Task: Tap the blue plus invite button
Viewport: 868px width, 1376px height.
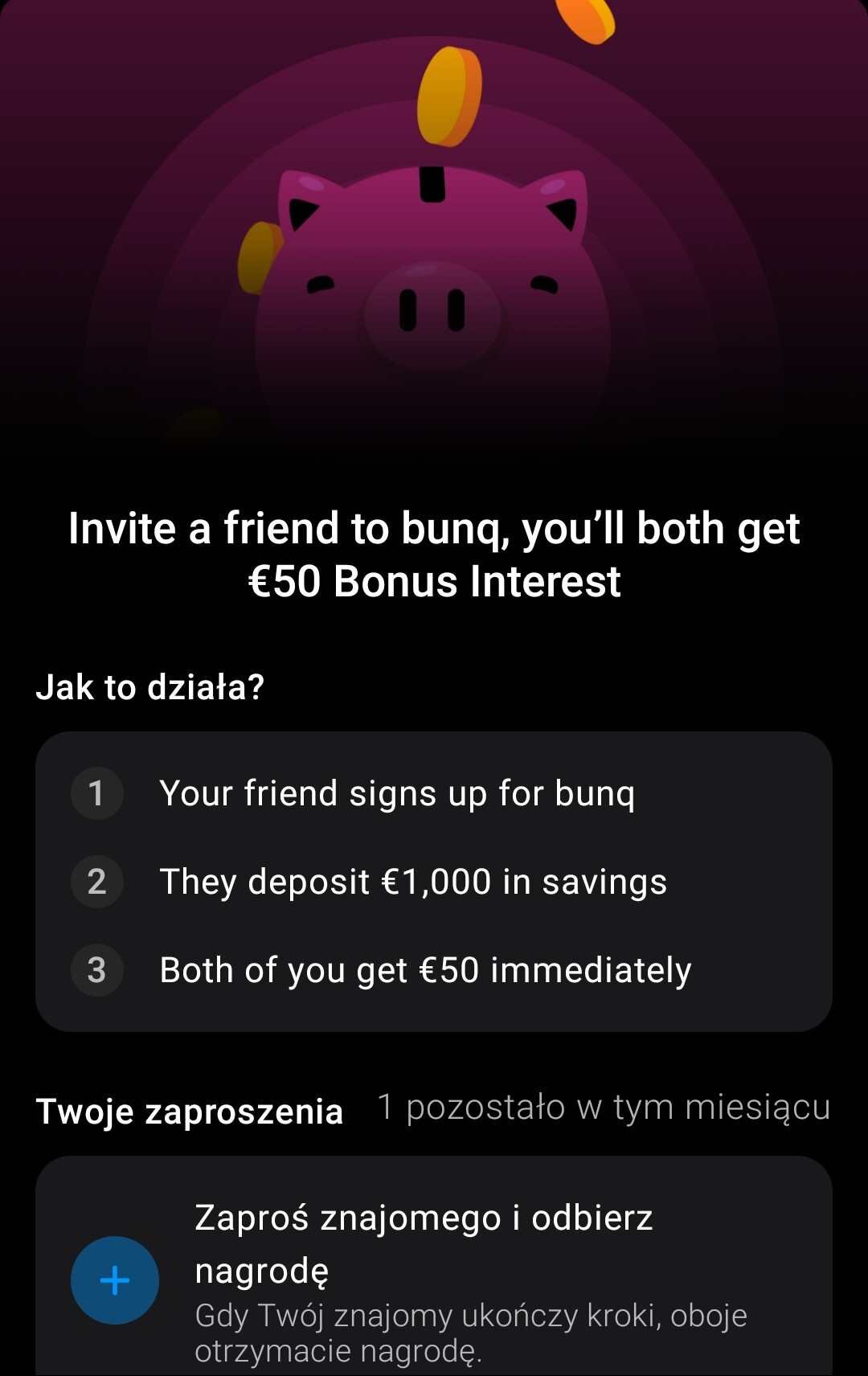Action: pyautogui.click(x=115, y=1280)
